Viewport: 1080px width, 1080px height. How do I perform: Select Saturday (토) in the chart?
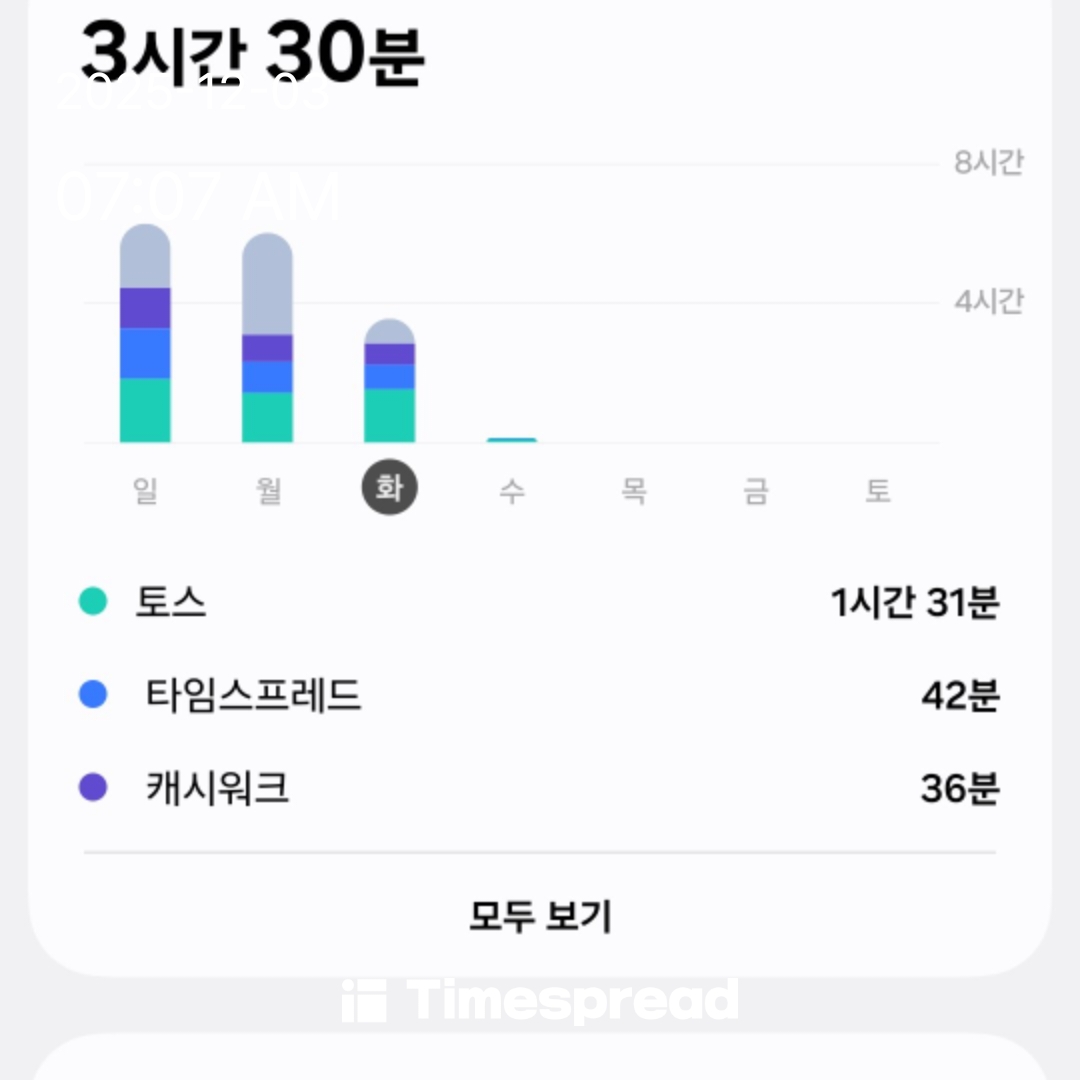[x=878, y=490]
